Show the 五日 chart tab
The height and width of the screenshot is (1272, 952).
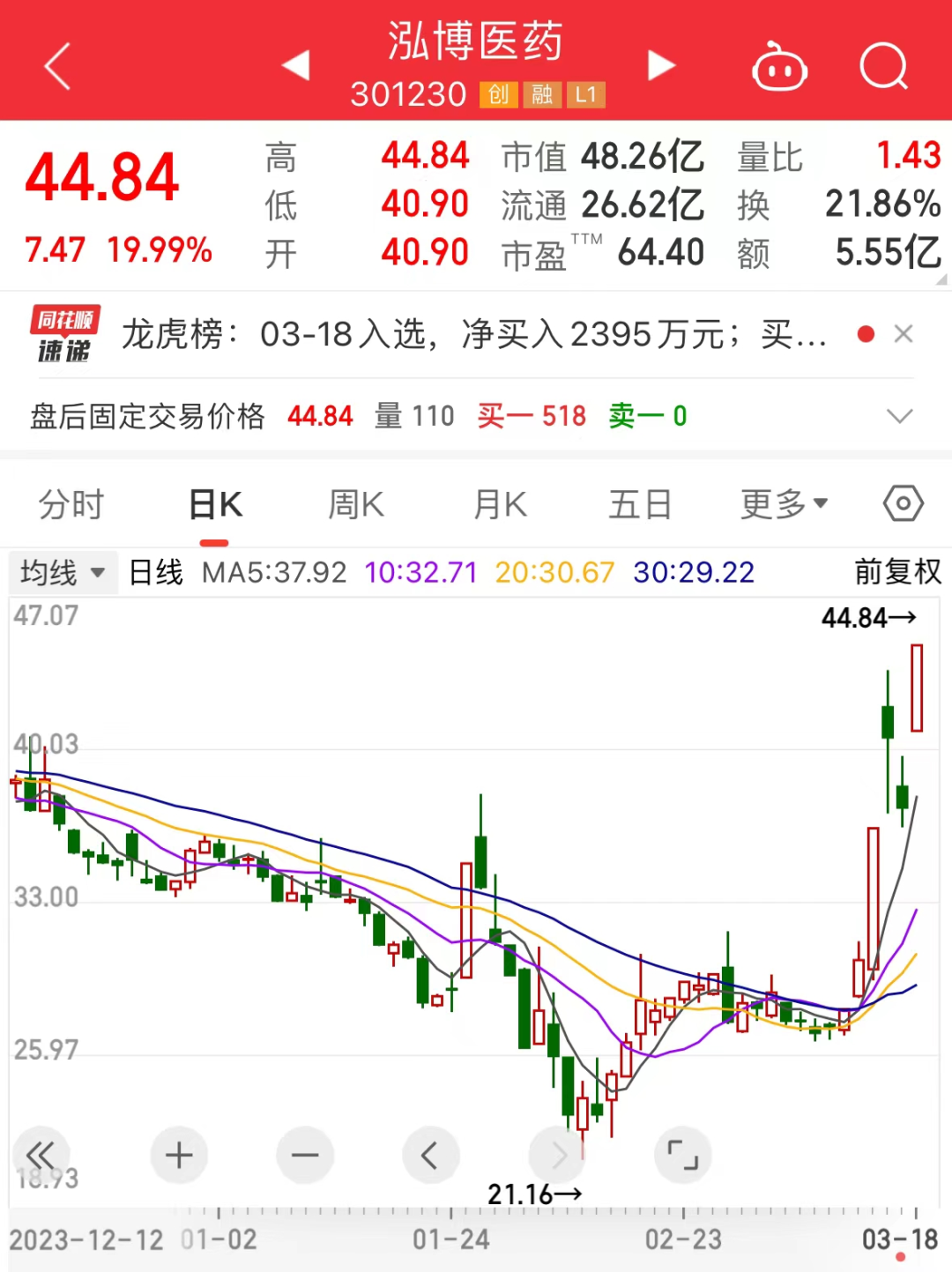click(x=640, y=505)
